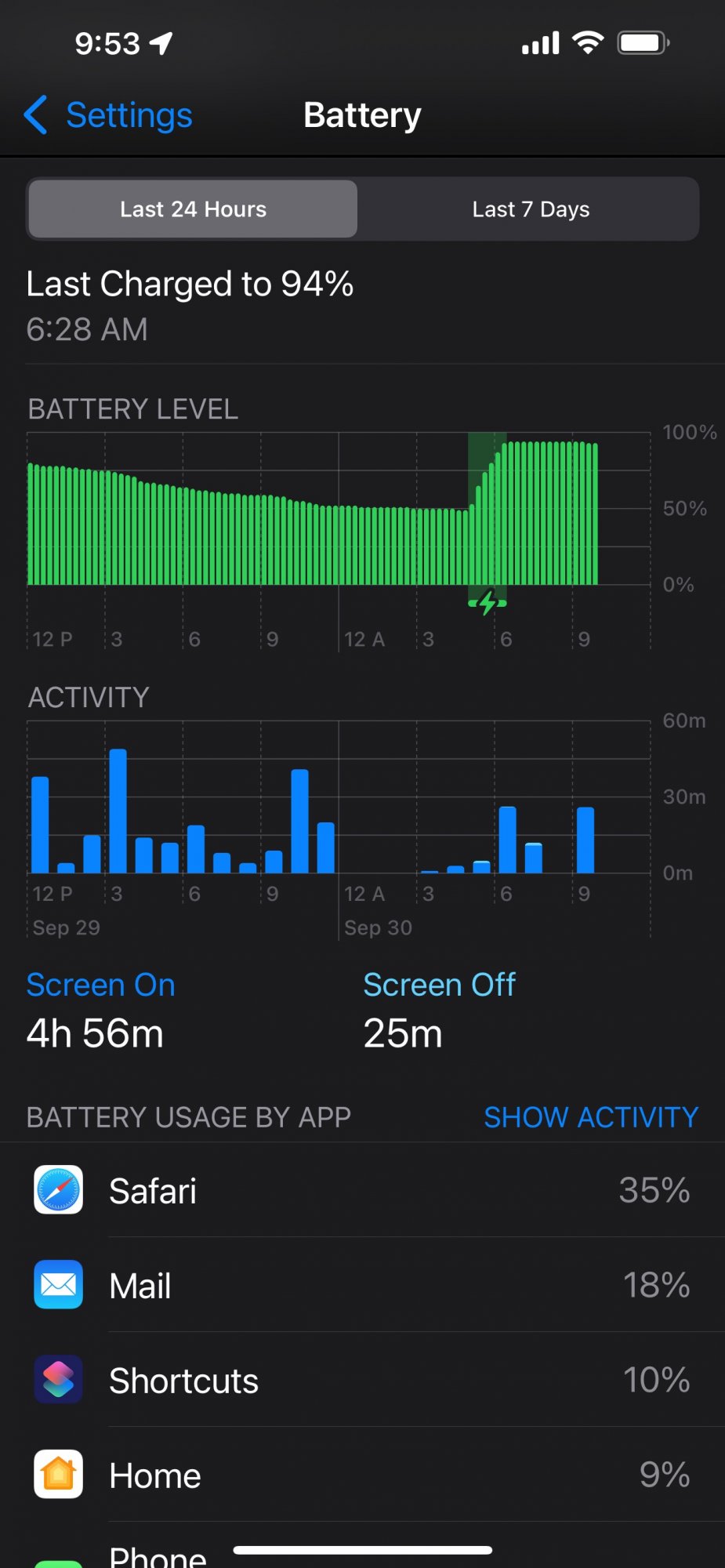Tap the tallest activity bar near 3 PM
The height and width of the screenshot is (1568, 725).
[118, 811]
